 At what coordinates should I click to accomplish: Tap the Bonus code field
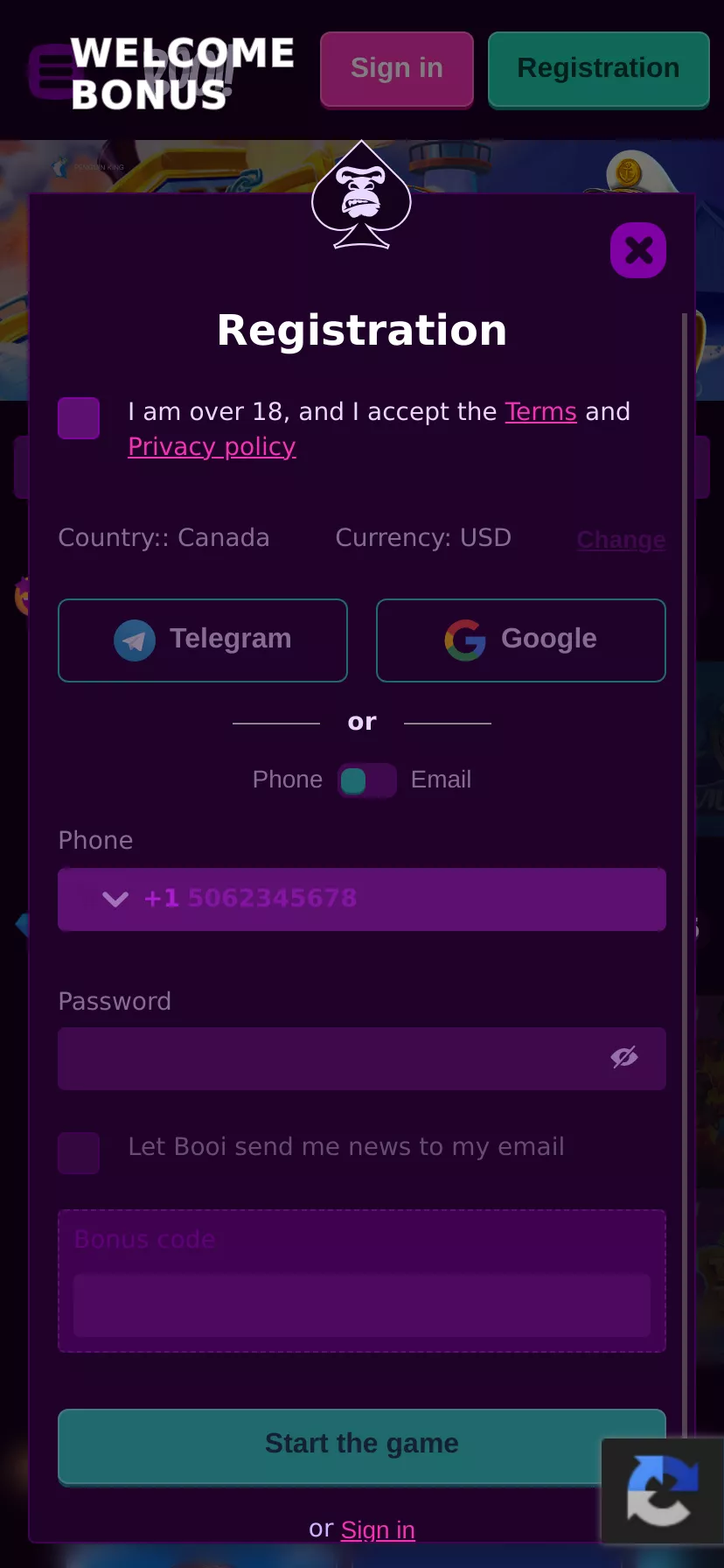tap(362, 1305)
